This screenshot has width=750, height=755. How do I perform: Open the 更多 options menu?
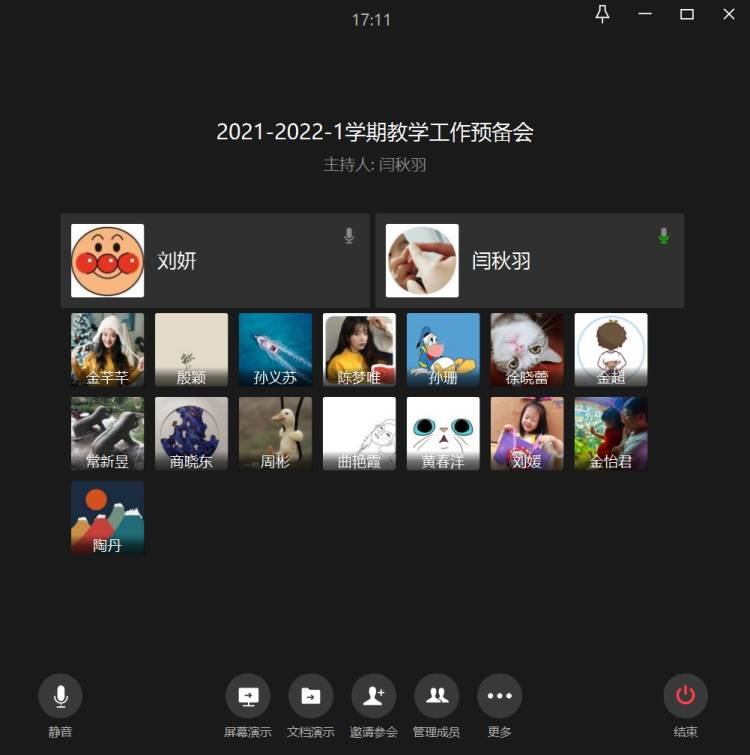499,696
